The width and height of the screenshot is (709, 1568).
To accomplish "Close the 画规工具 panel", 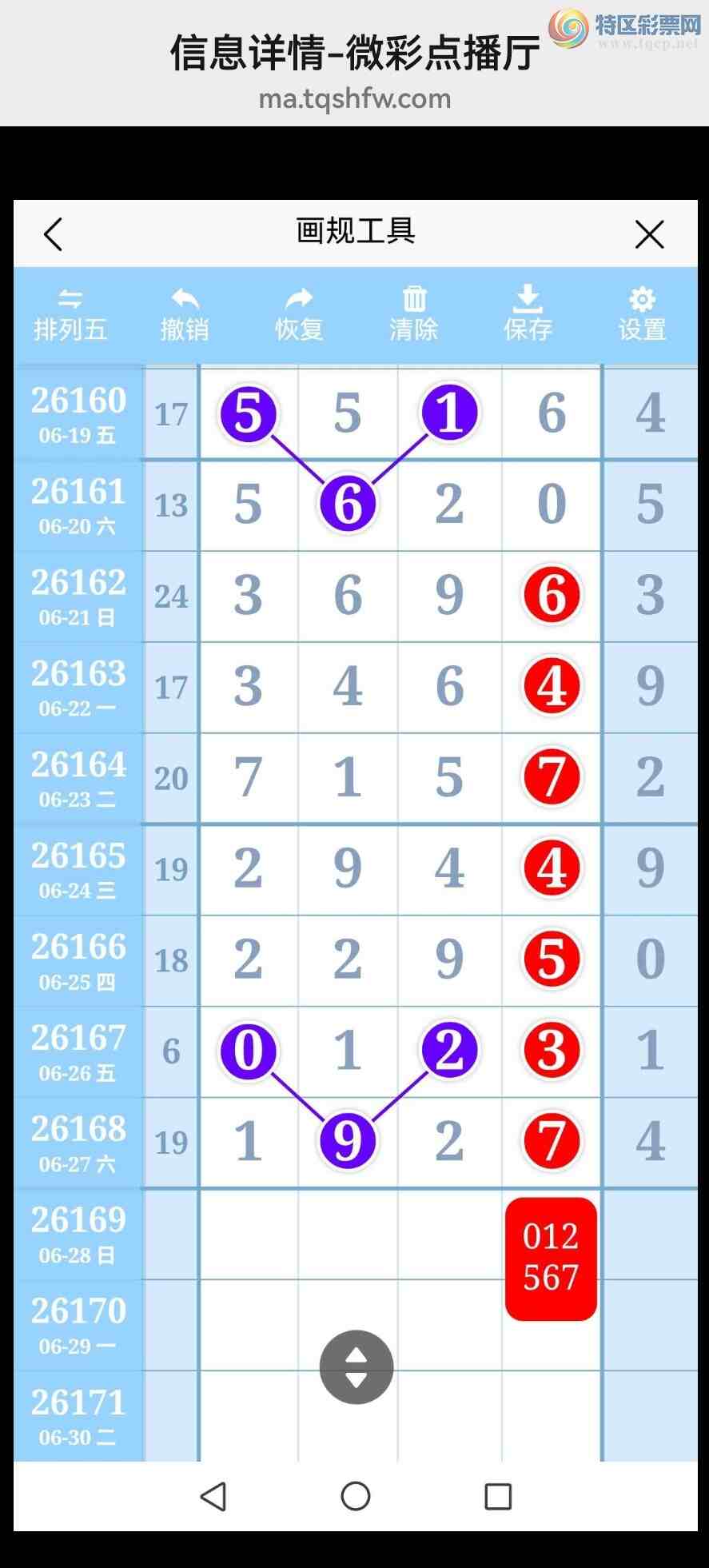I will [x=649, y=234].
